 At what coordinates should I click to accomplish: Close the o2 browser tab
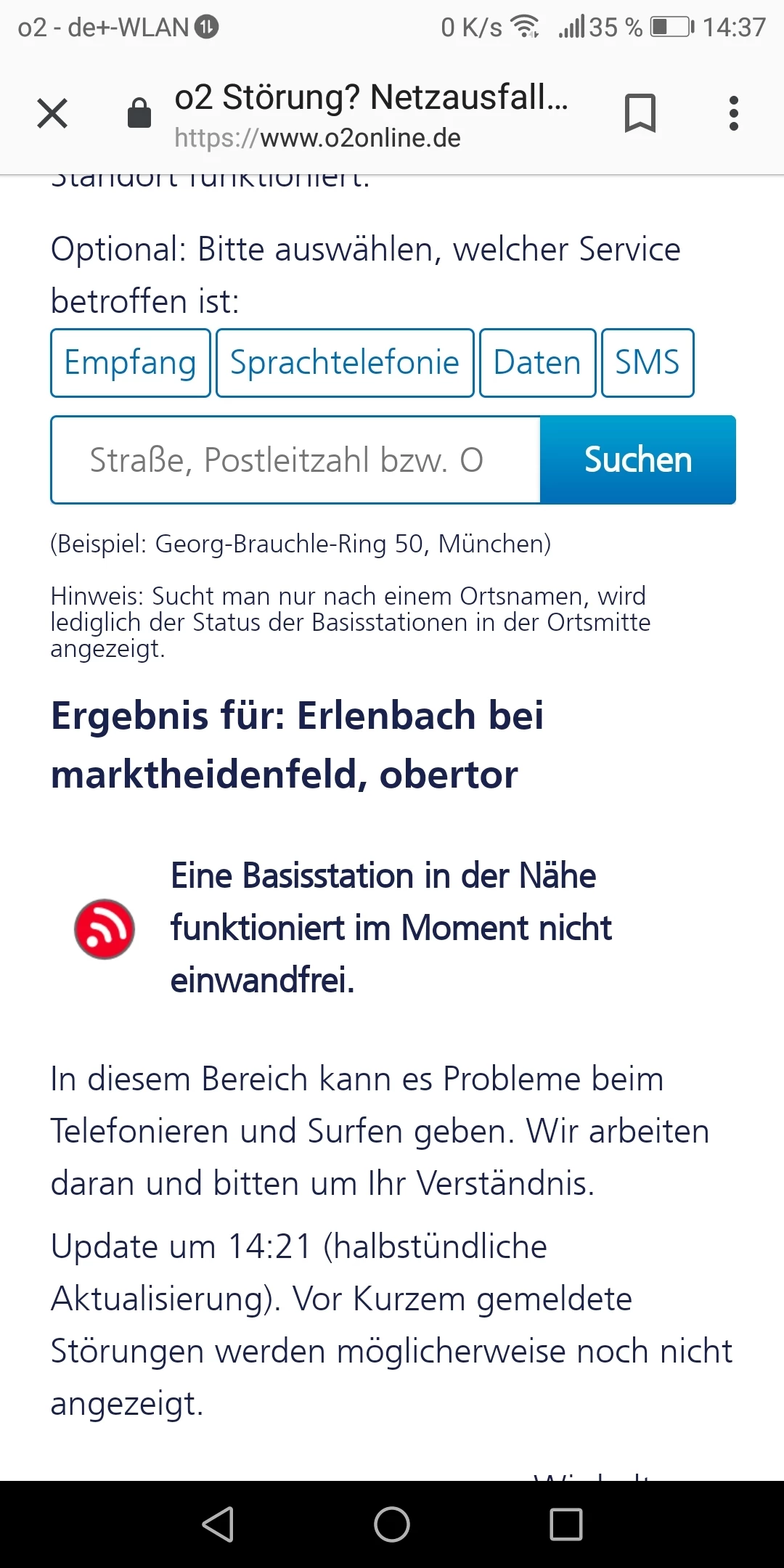(52, 113)
